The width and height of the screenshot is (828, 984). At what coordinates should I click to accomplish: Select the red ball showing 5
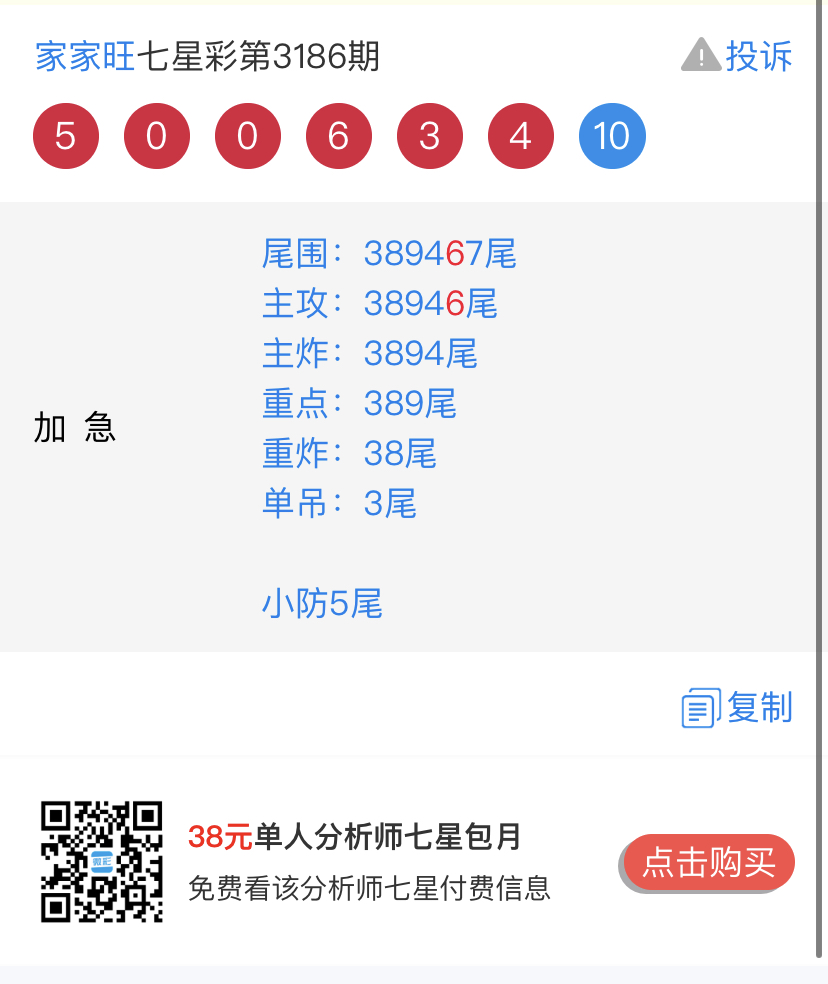point(65,135)
